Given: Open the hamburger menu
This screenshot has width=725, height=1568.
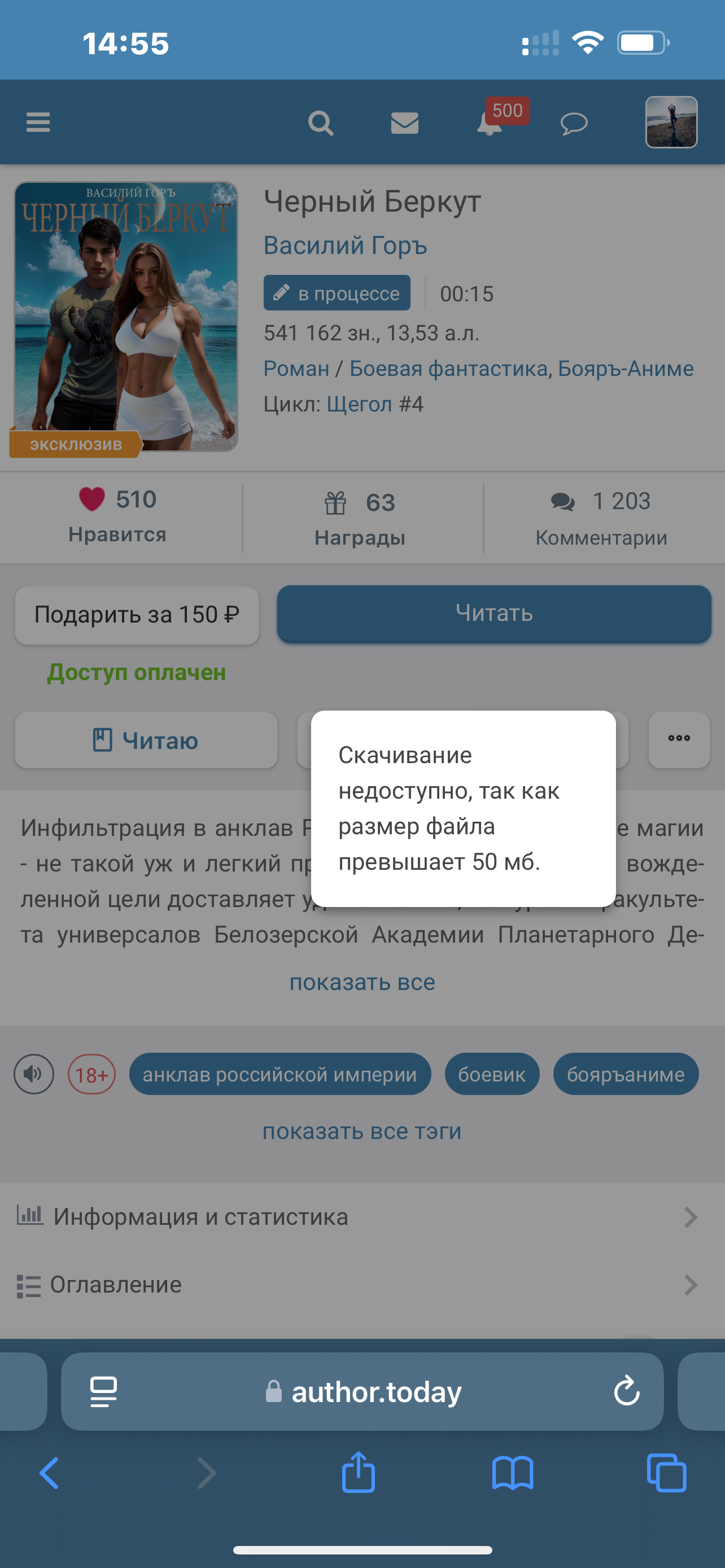Looking at the screenshot, I should pyautogui.click(x=38, y=122).
